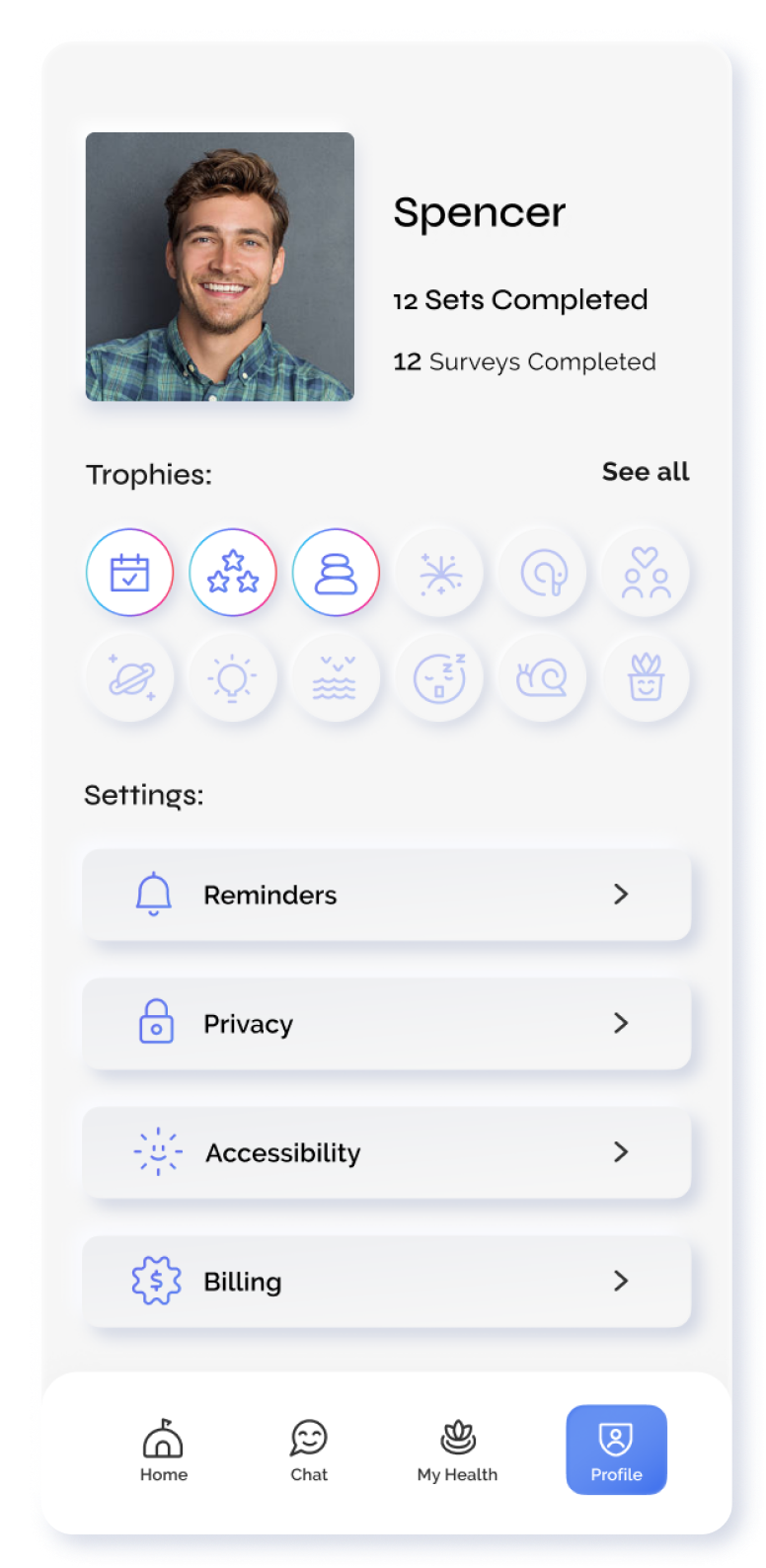Switch to the Home tab
The width and height of the screenshot is (766, 1568).
(x=163, y=1450)
